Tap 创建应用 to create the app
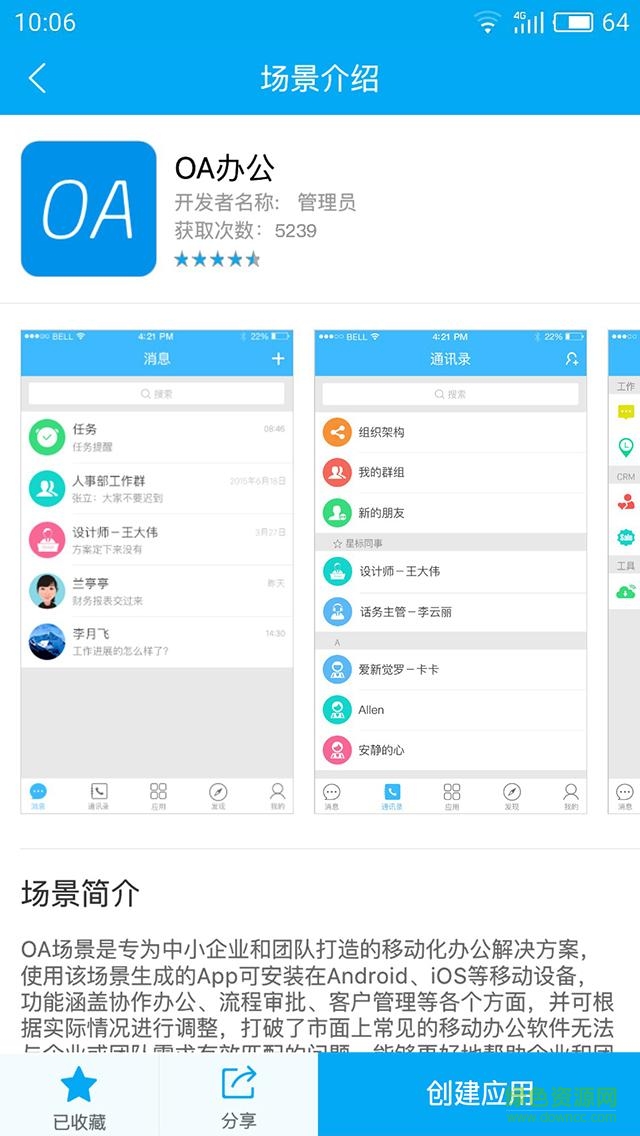640x1136 pixels. (479, 1094)
